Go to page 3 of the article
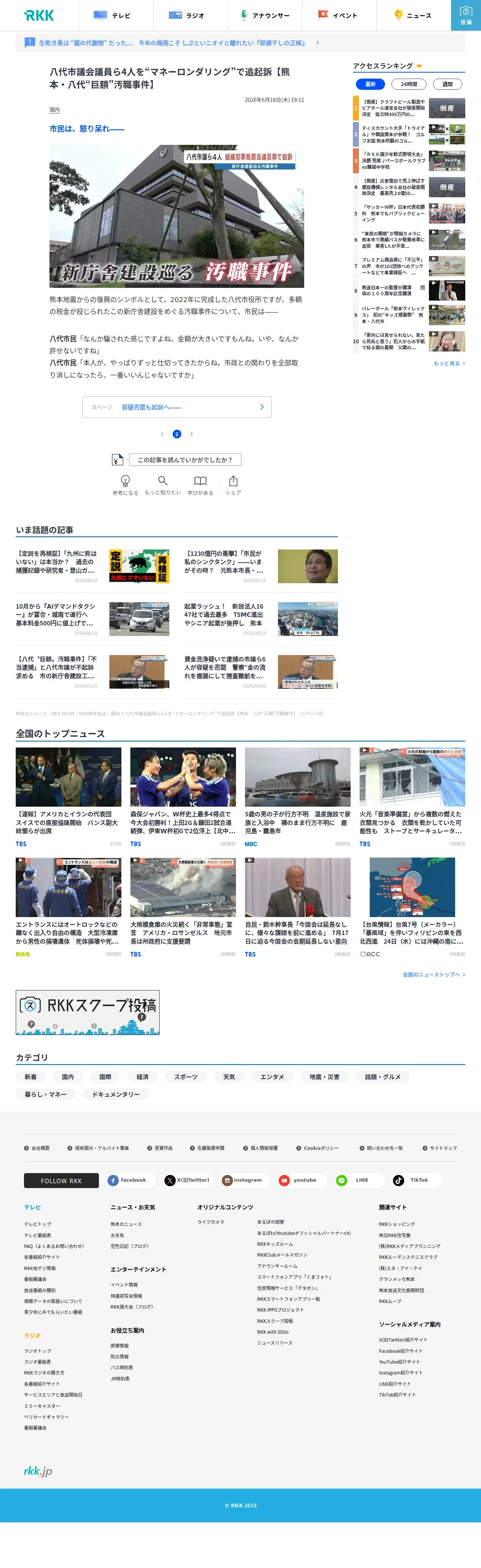Image resolution: width=481 pixels, height=1568 pixels. point(191,434)
